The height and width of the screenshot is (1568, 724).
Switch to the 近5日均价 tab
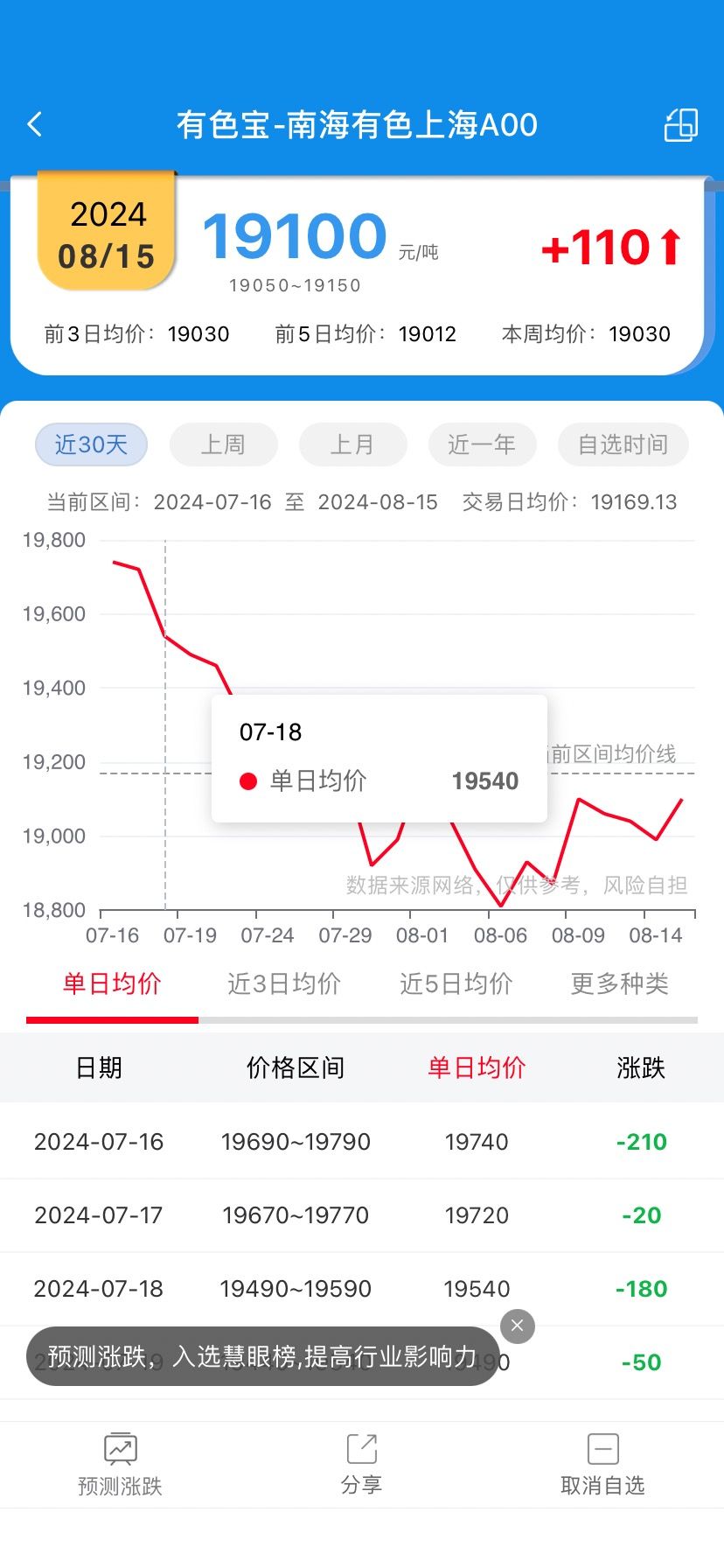[456, 983]
